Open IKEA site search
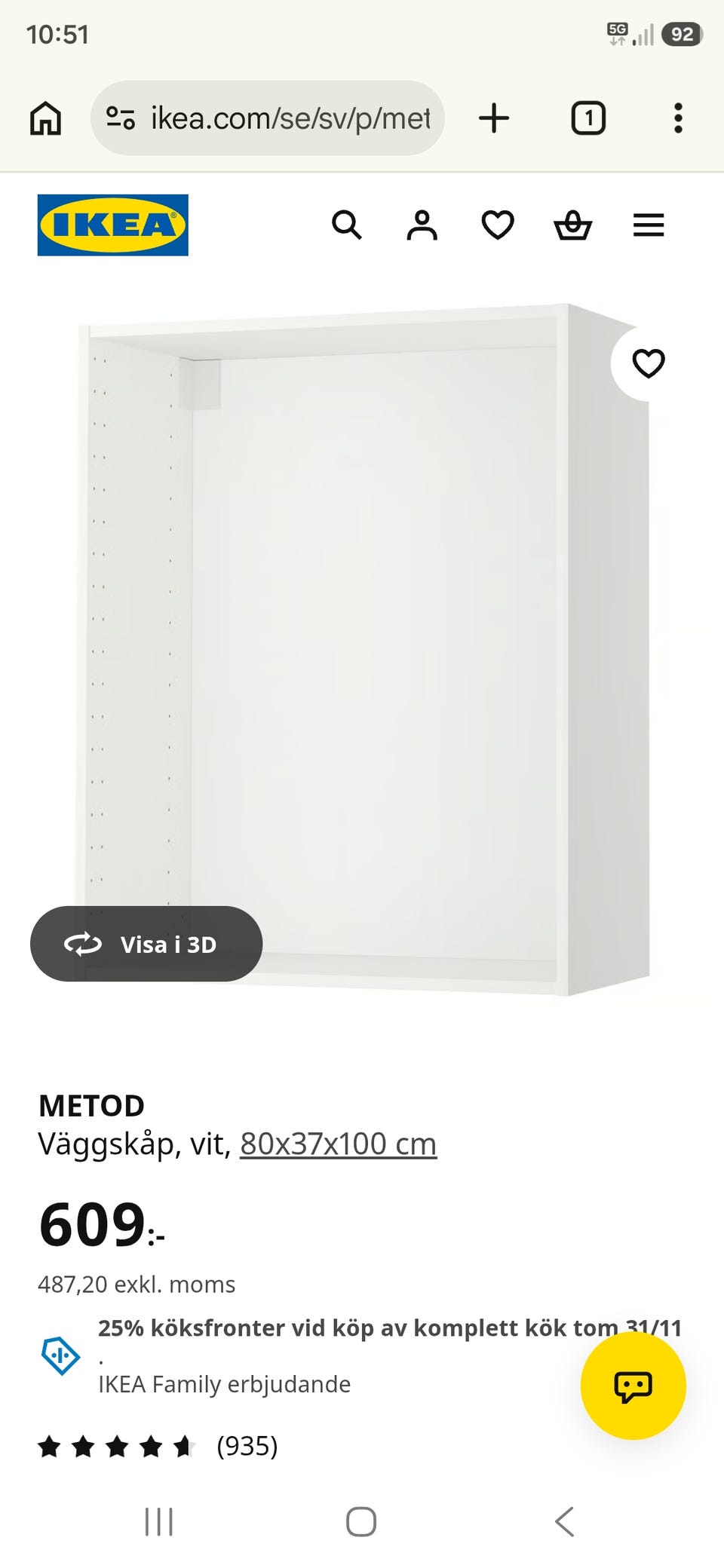 347,225
